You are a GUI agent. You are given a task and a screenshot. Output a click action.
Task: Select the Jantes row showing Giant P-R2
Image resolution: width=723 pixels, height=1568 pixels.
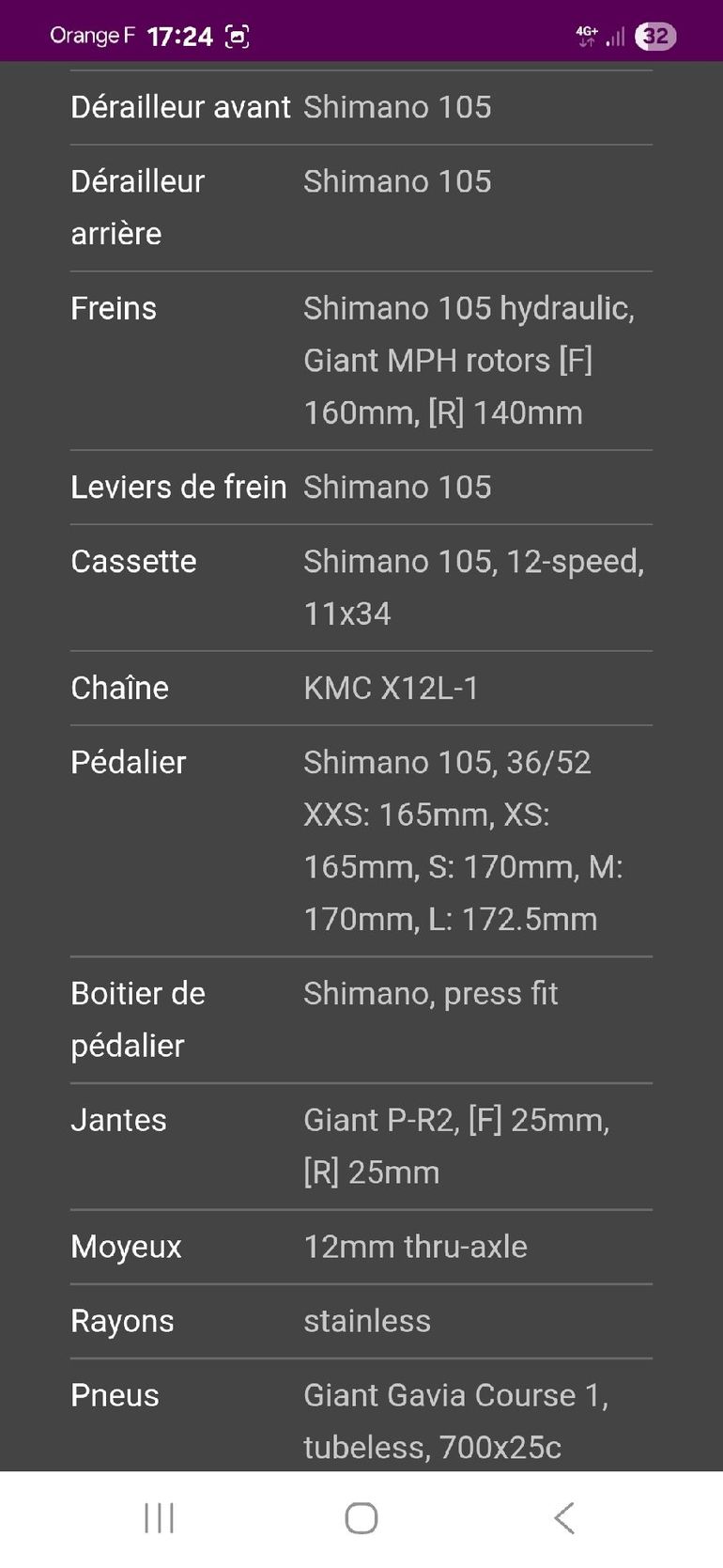[117, 1120]
